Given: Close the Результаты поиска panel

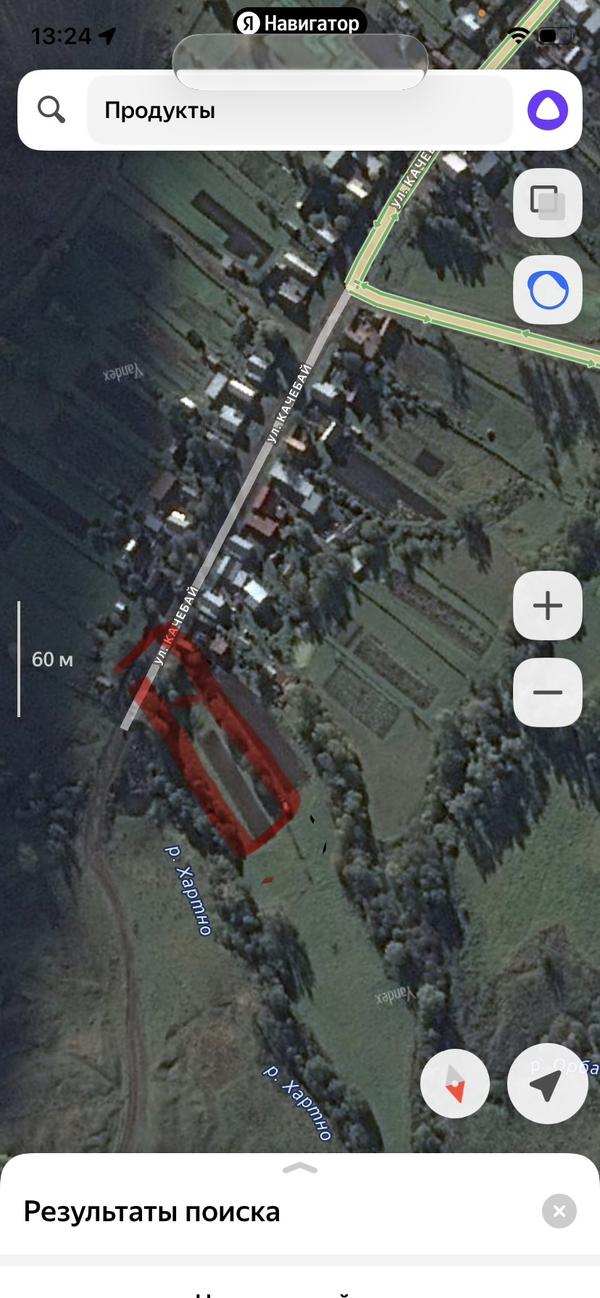Looking at the screenshot, I should point(559,1211).
